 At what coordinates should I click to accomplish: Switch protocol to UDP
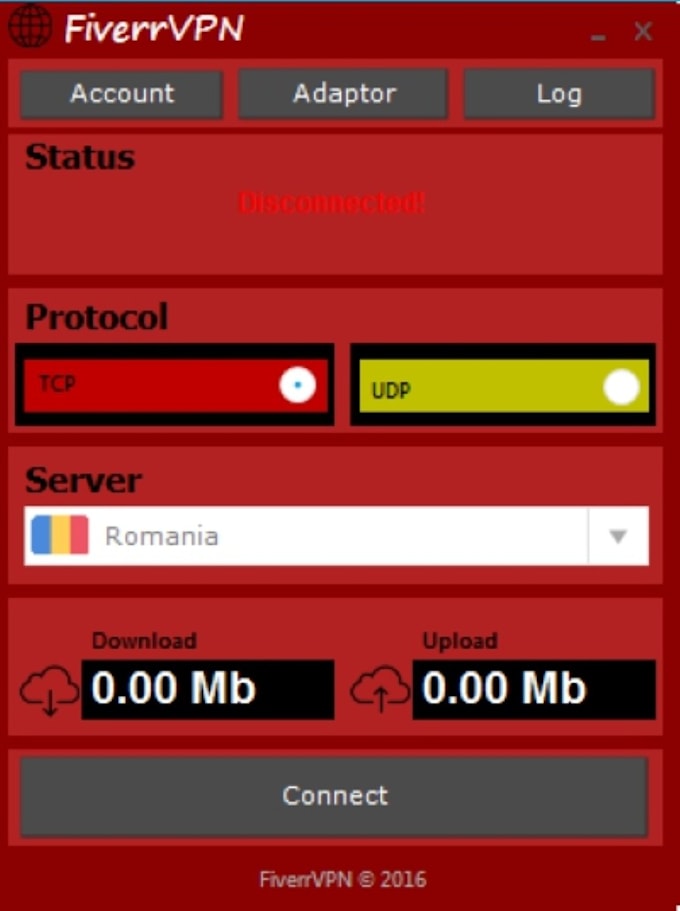pos(621,388)
